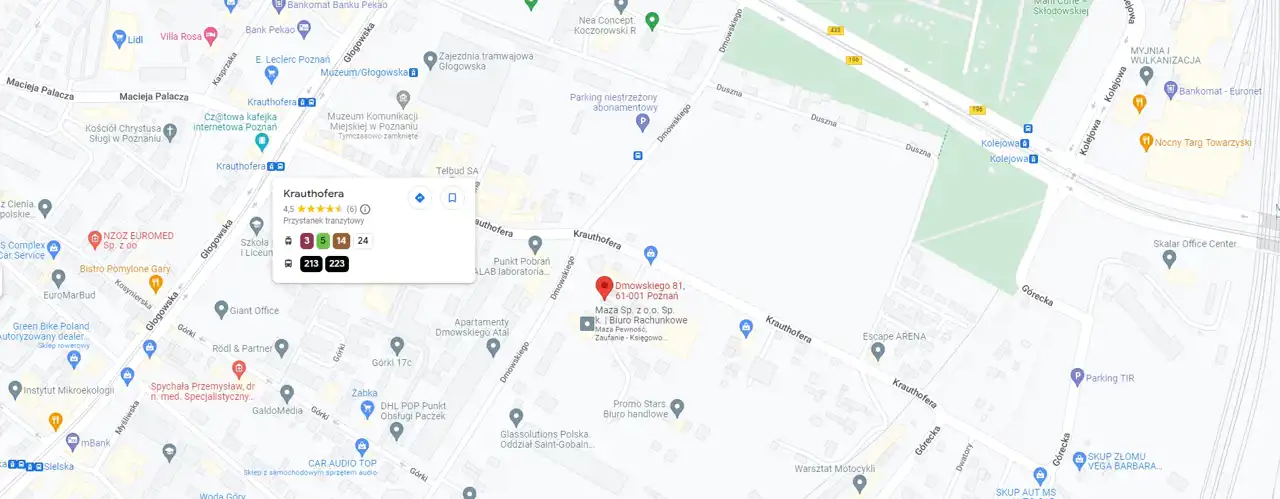Select tram line 14 chip
1280x499 pixels.
coord(341,240)
